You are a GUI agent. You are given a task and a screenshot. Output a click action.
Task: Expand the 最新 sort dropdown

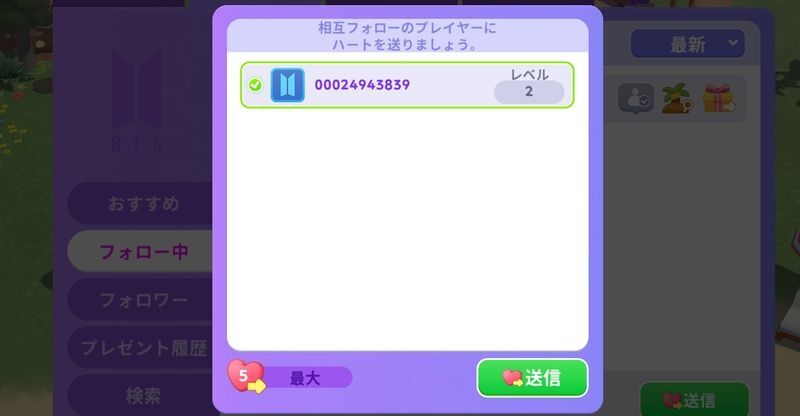(x=688, y=43)
